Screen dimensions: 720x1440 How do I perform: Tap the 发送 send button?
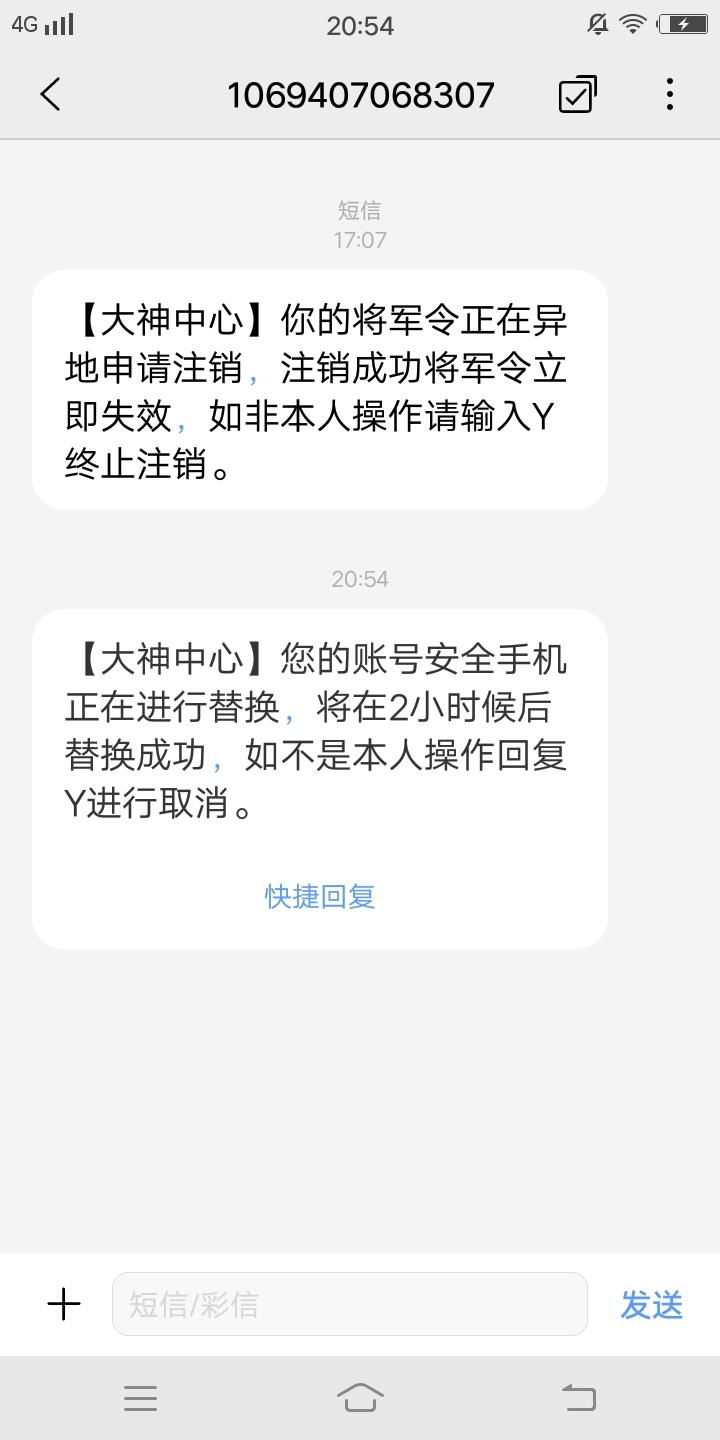651,1304
